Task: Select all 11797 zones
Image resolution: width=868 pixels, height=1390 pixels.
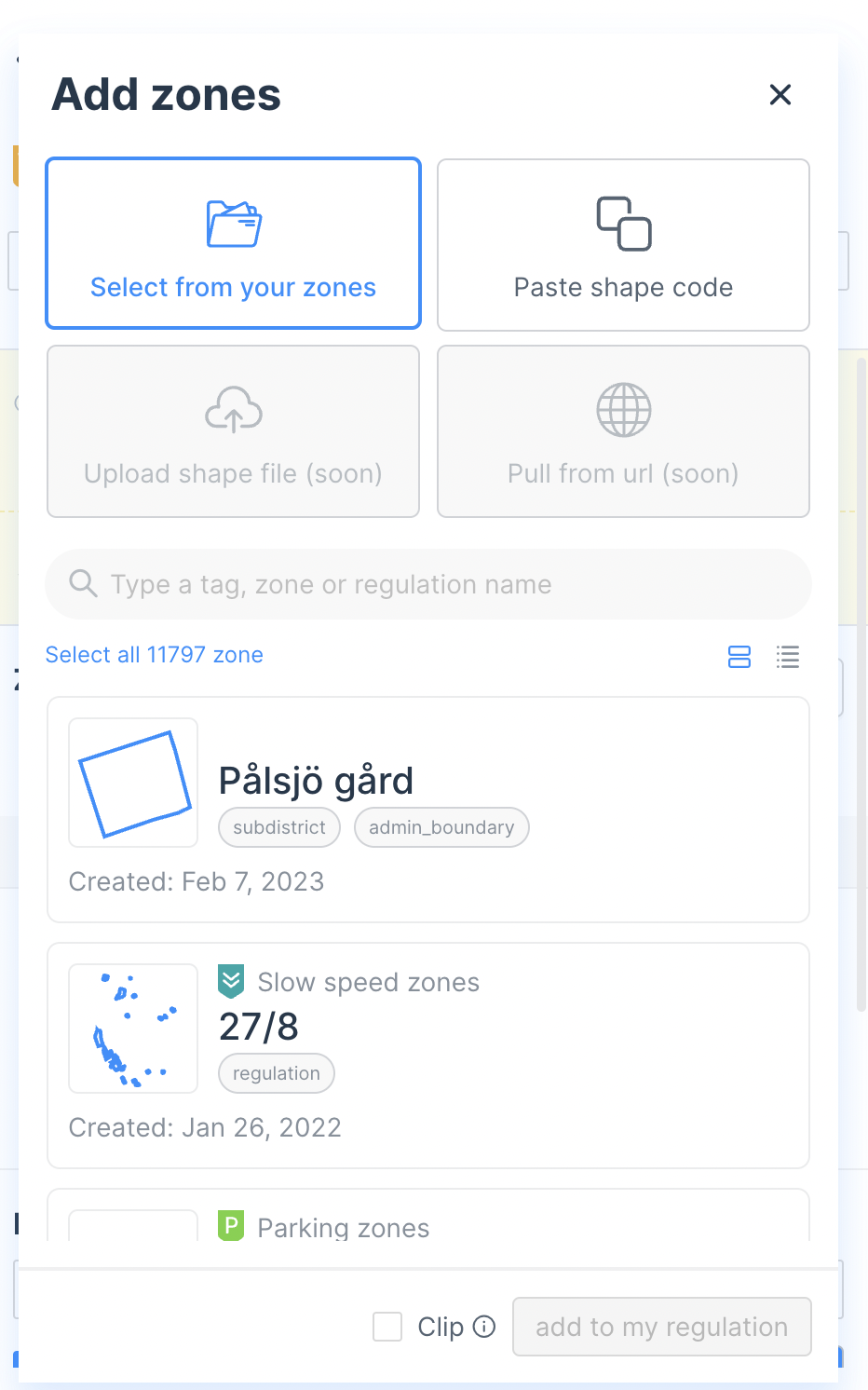Action: coord(155,655)
